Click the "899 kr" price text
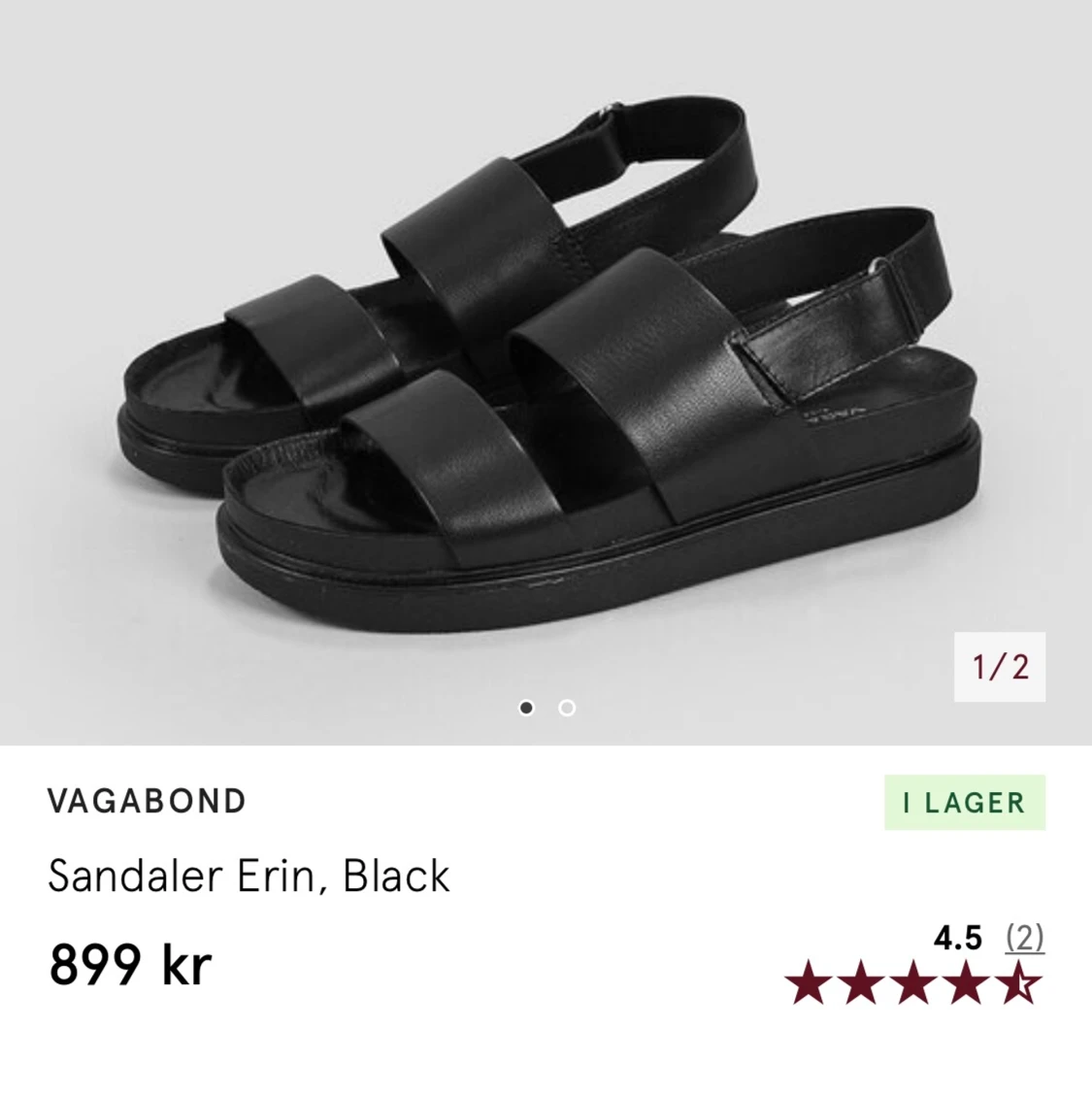1092x1093 pixels. tap(131, 964)
